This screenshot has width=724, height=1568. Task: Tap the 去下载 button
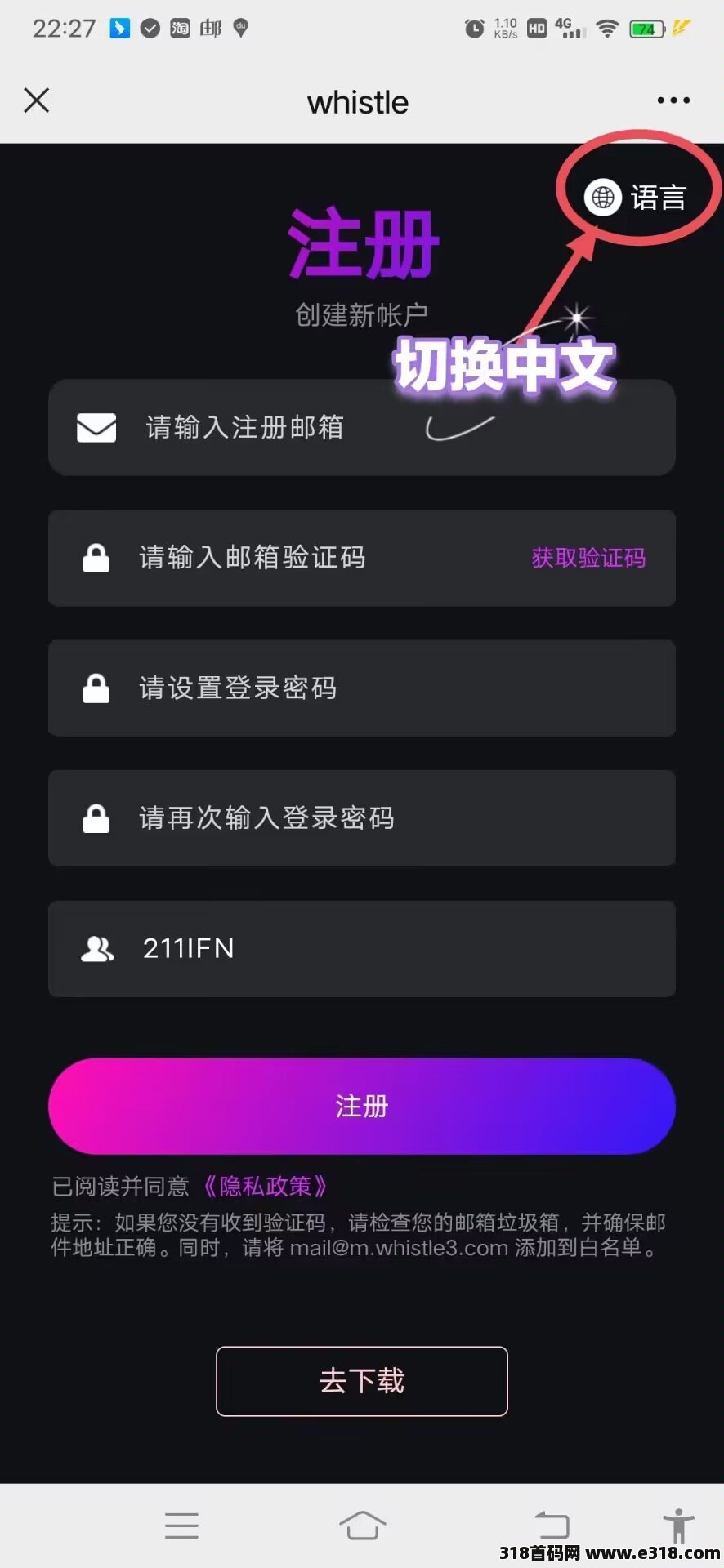[362, 1381]
